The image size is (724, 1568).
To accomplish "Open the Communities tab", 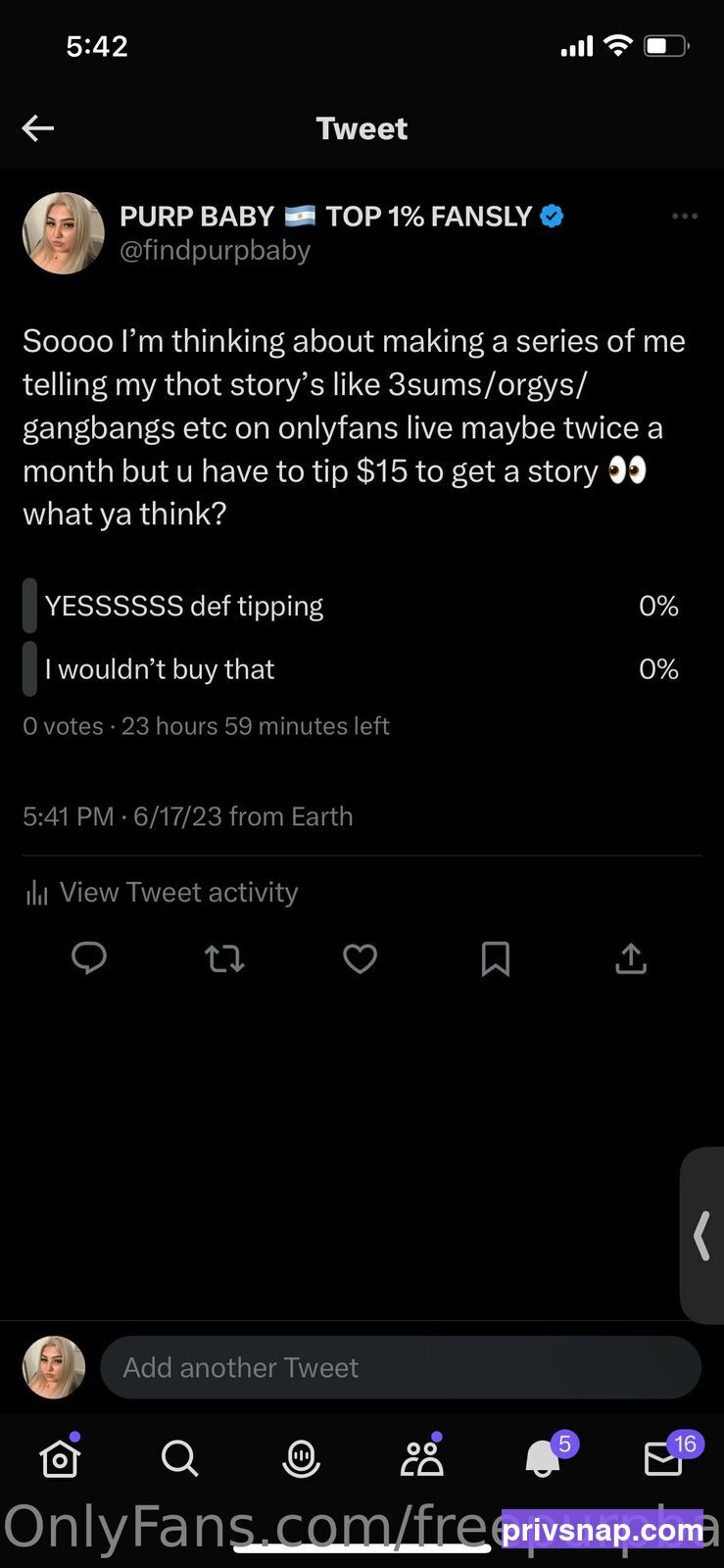I will pos(422,1457).
